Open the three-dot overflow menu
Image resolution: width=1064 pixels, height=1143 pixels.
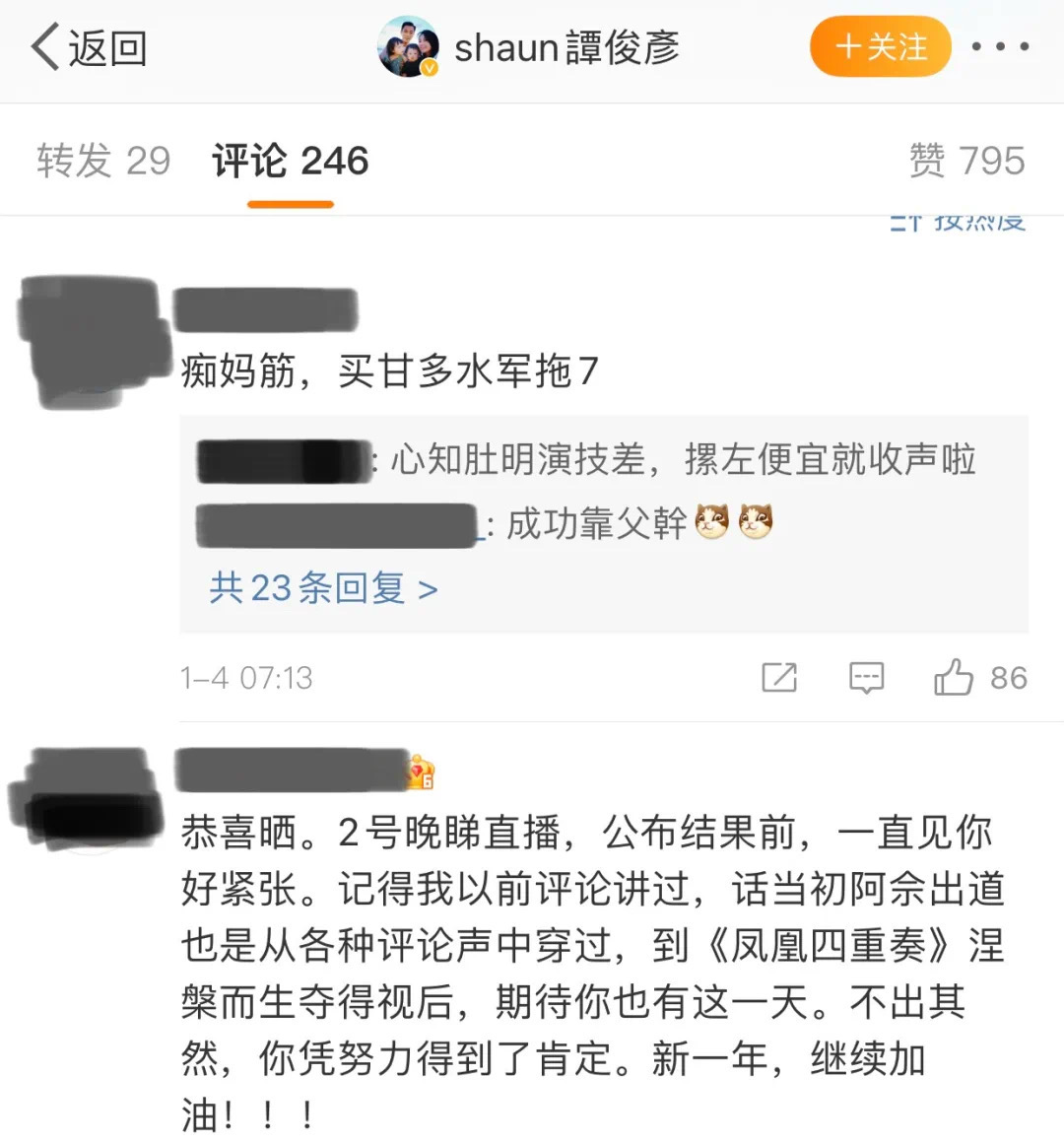click(x=1000, y=46)
